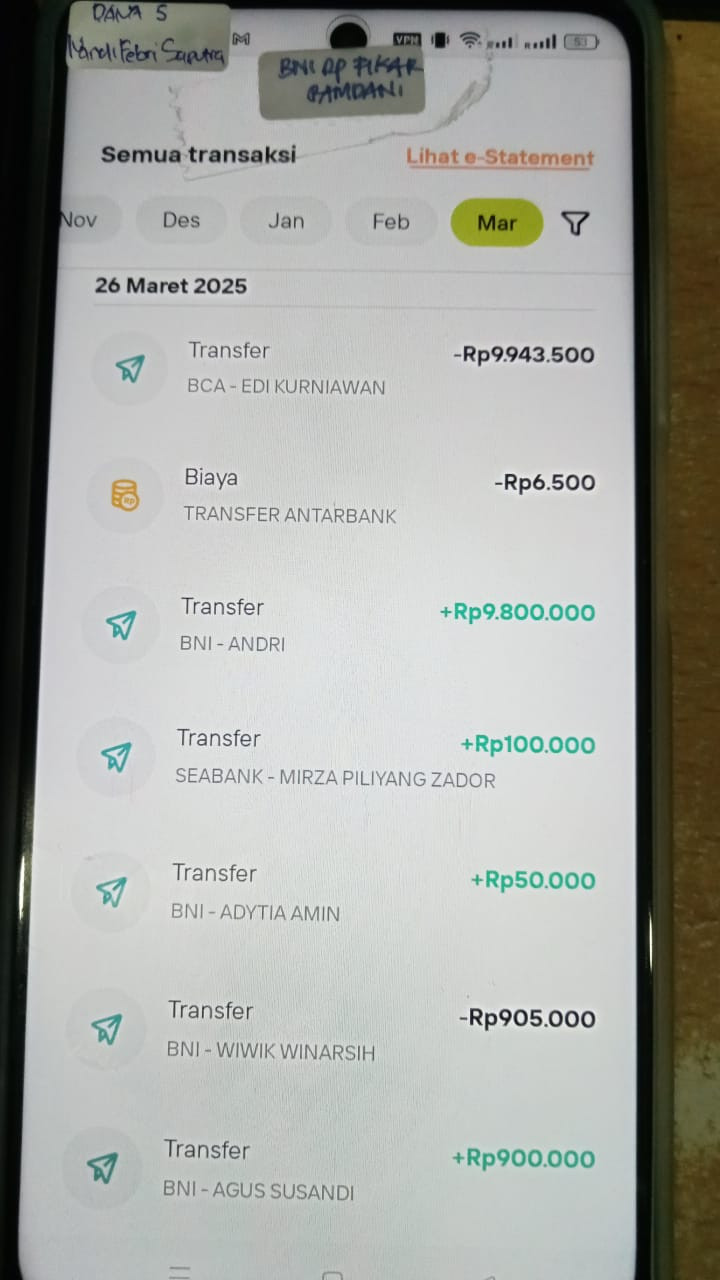Viewport: 720px width, 1280px height.
Task: View the transfer from BNI - ANDRI
Action: click(338, 625)
